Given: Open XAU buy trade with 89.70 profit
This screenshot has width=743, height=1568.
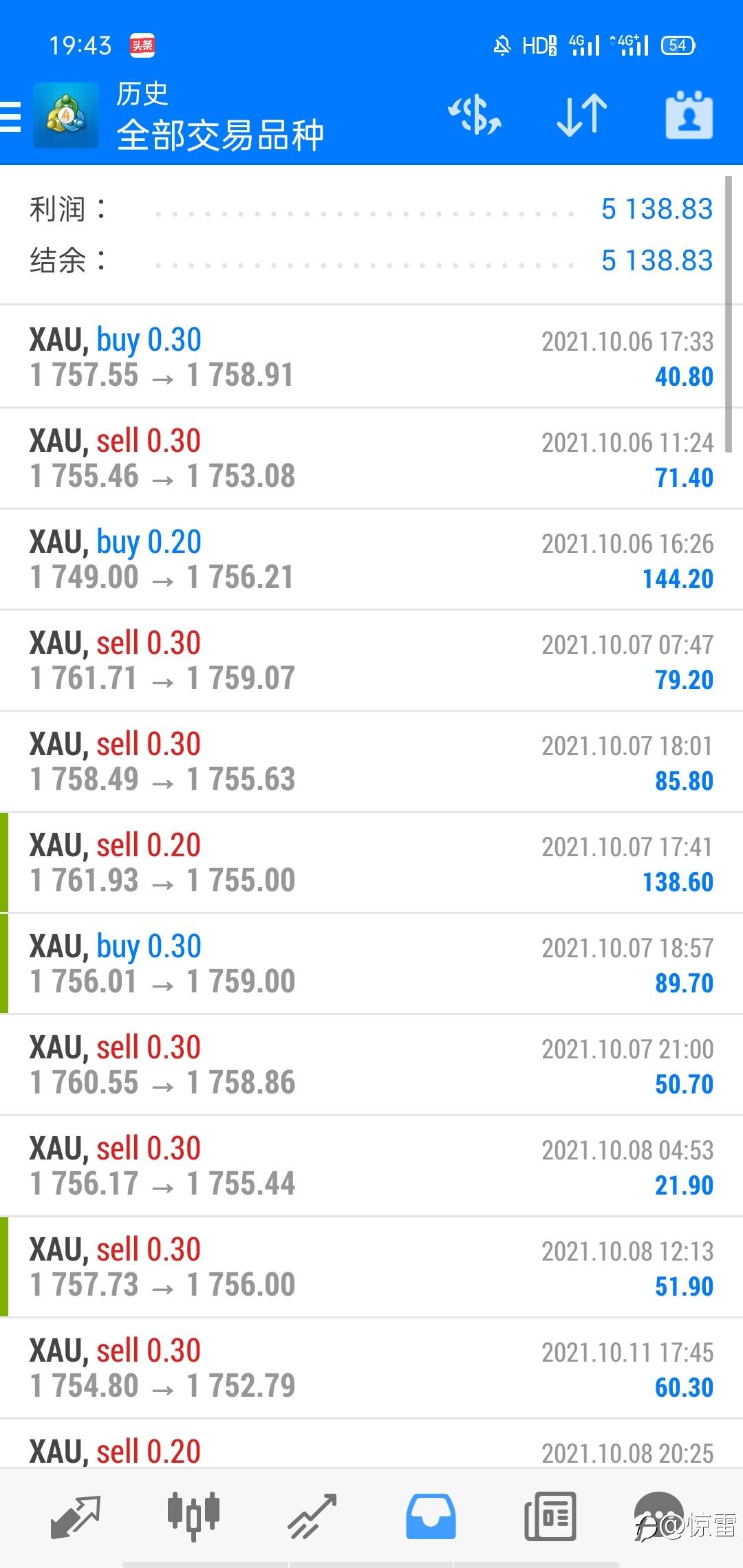Looking at the screenshot, I should coord(371,963).
